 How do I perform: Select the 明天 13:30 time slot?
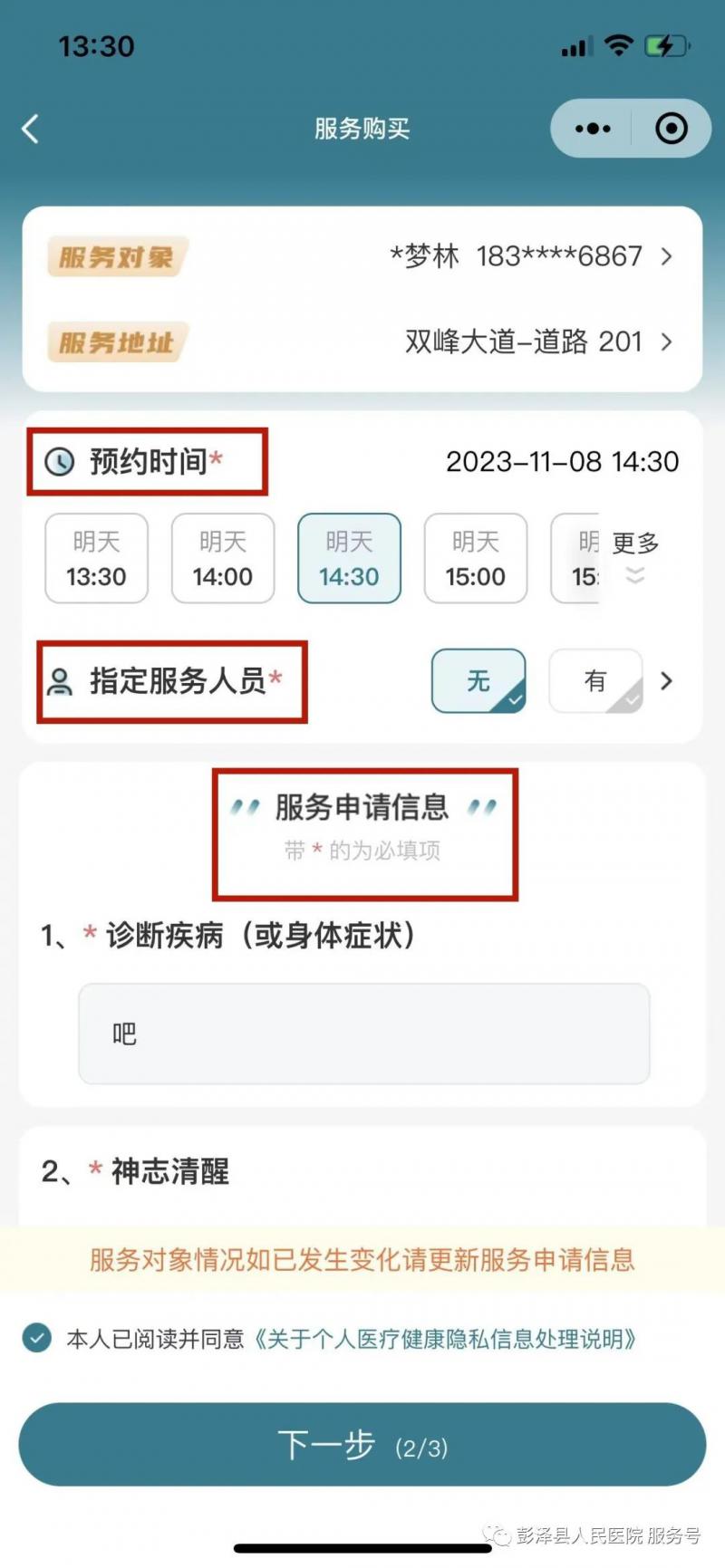coord(96,558)
